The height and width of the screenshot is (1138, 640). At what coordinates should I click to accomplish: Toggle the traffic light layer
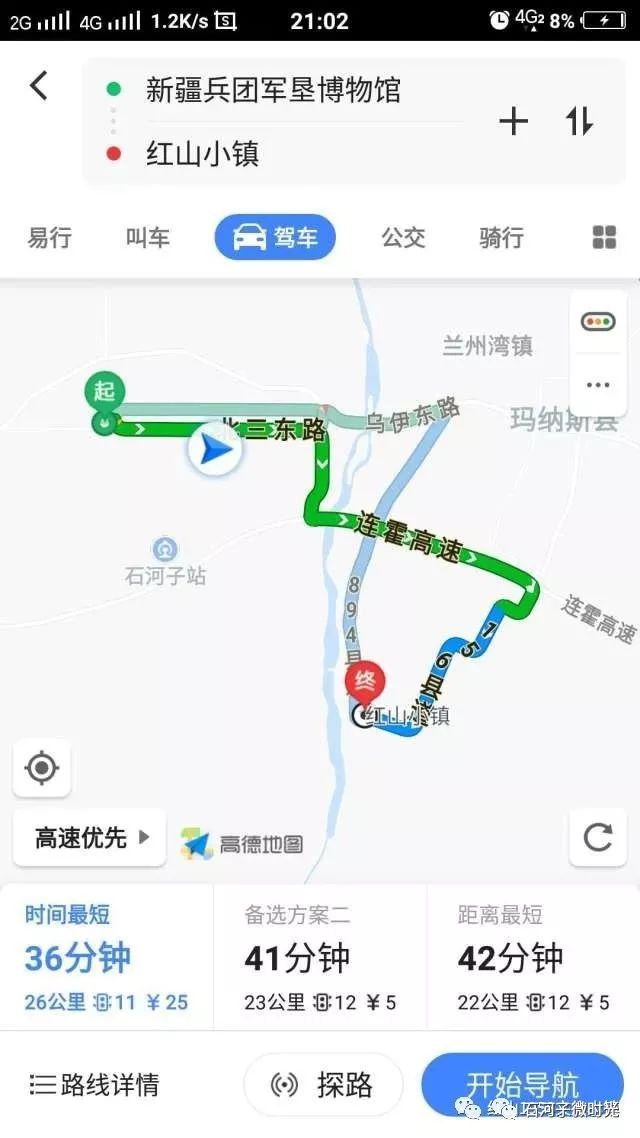pyautogui.click(x=598, y=322)
